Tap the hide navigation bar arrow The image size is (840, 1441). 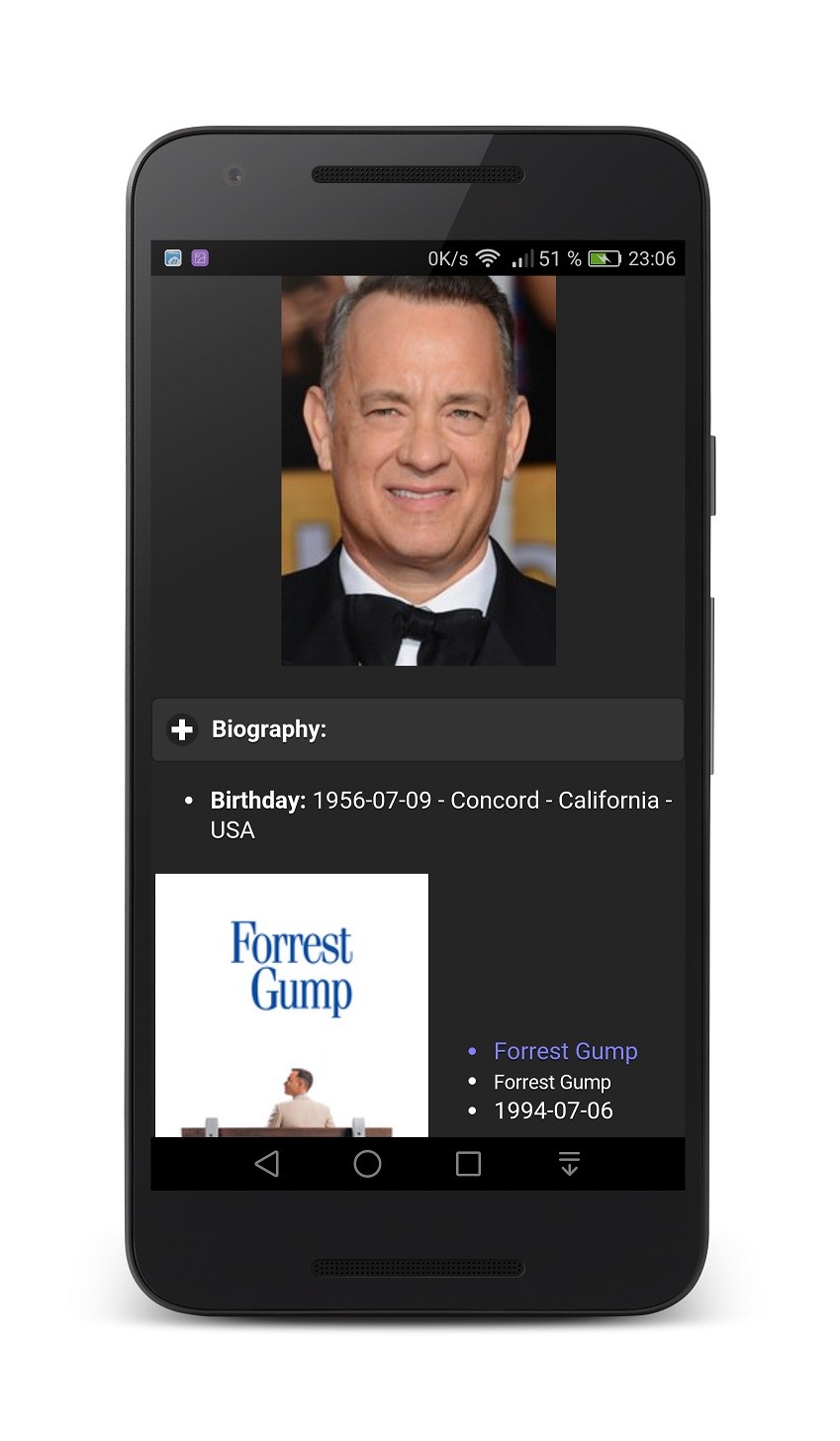click(x=569, y=1164)
